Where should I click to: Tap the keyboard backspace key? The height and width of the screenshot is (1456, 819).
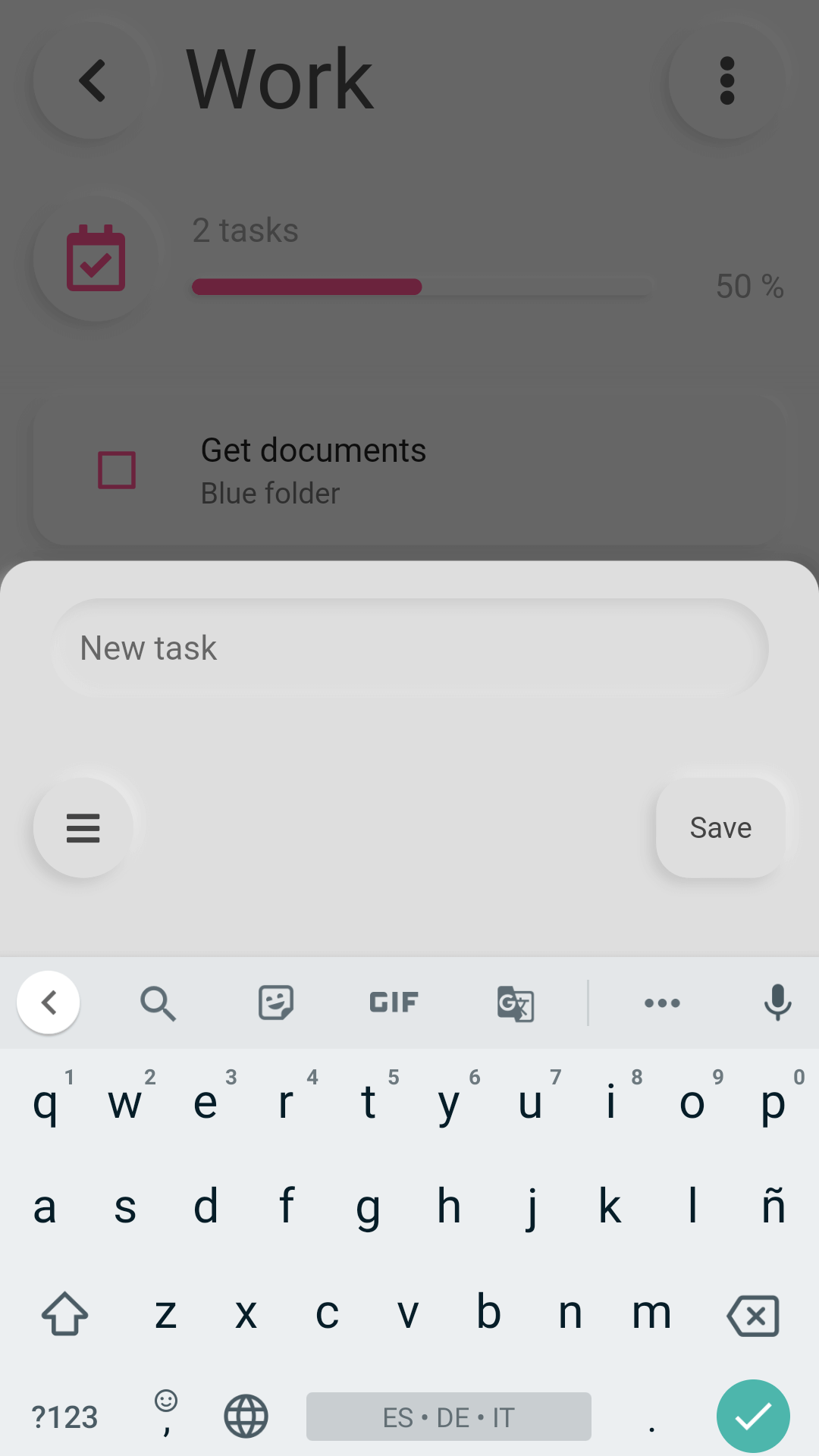point(753,1315)
